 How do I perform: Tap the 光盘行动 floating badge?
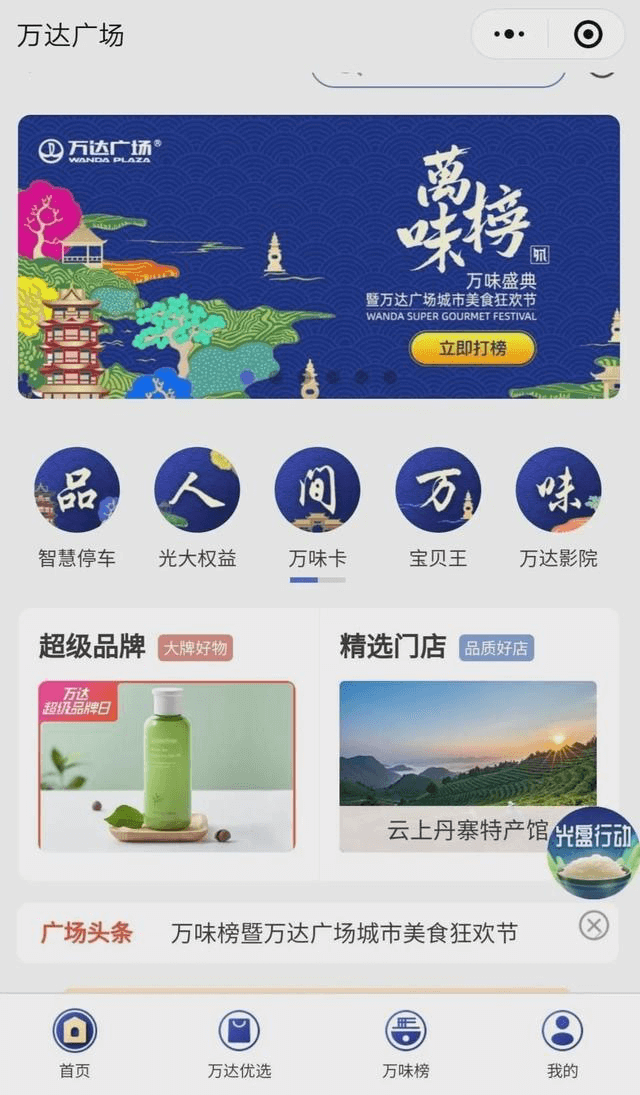[594, 852]
